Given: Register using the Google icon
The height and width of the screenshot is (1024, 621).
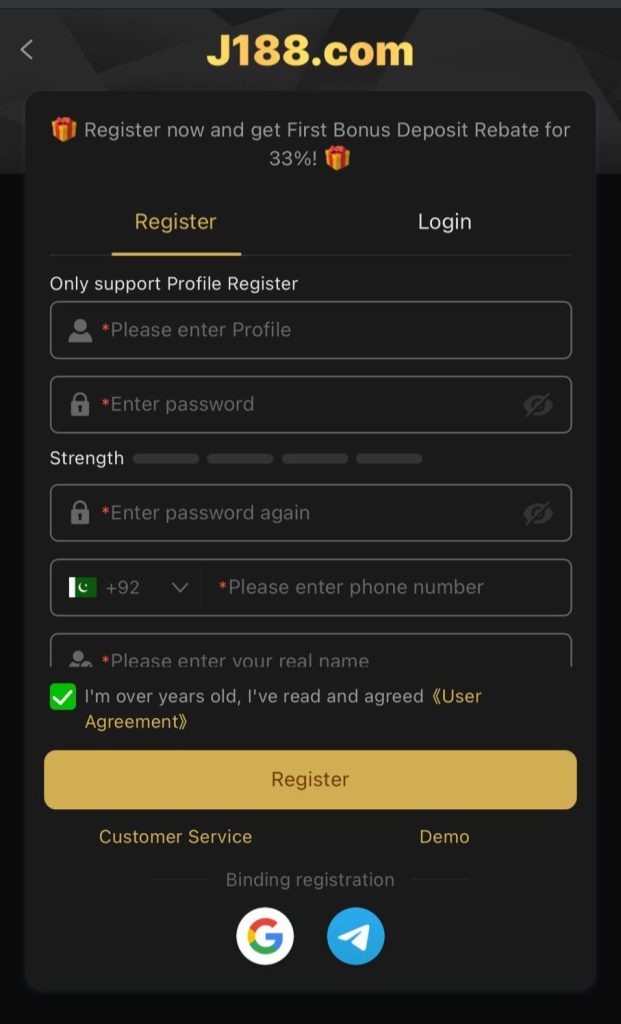Looking at the screenshot, I should pyautogui.click(x=265, y=937).
